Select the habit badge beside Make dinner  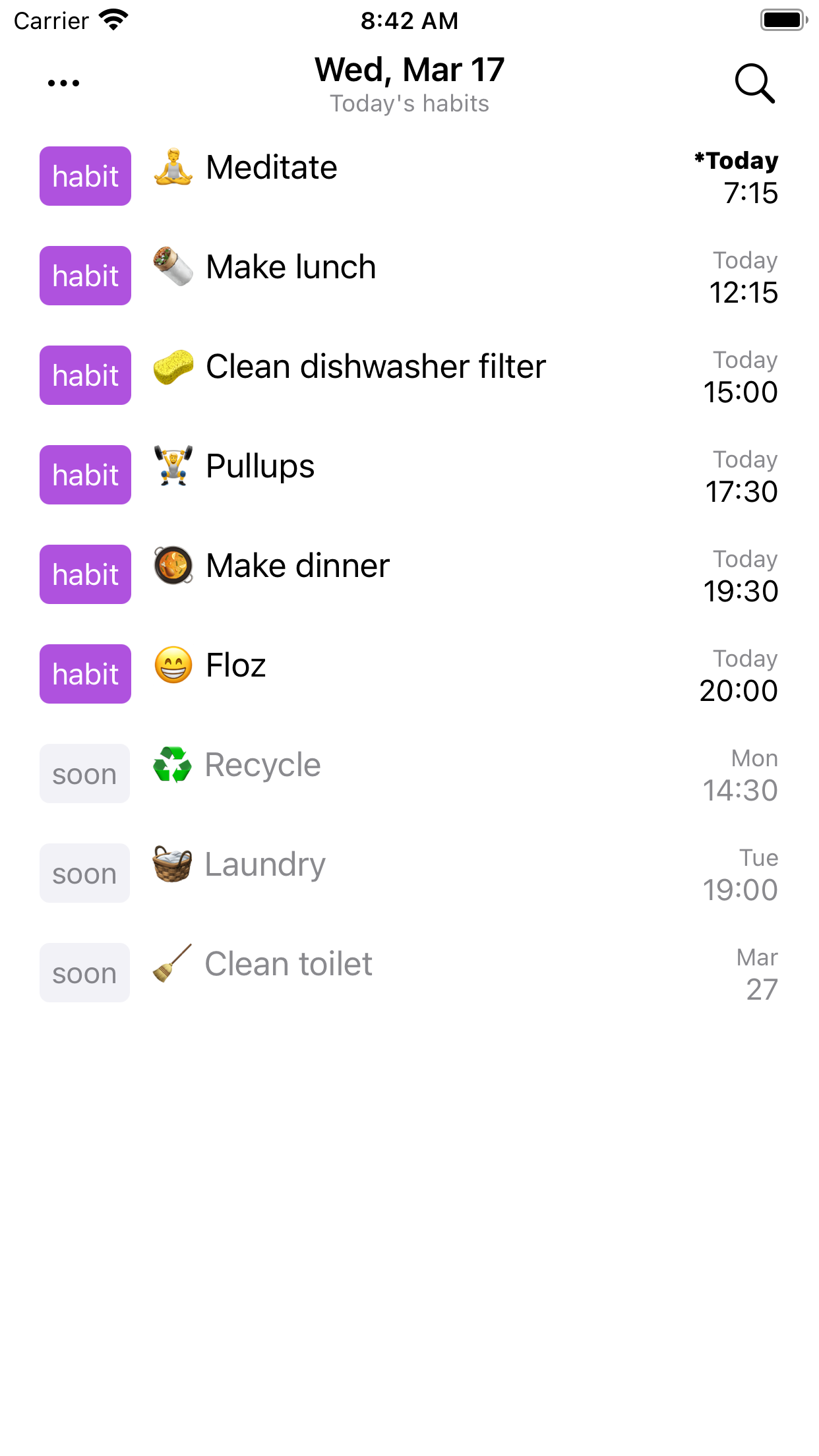pos(84,574)
